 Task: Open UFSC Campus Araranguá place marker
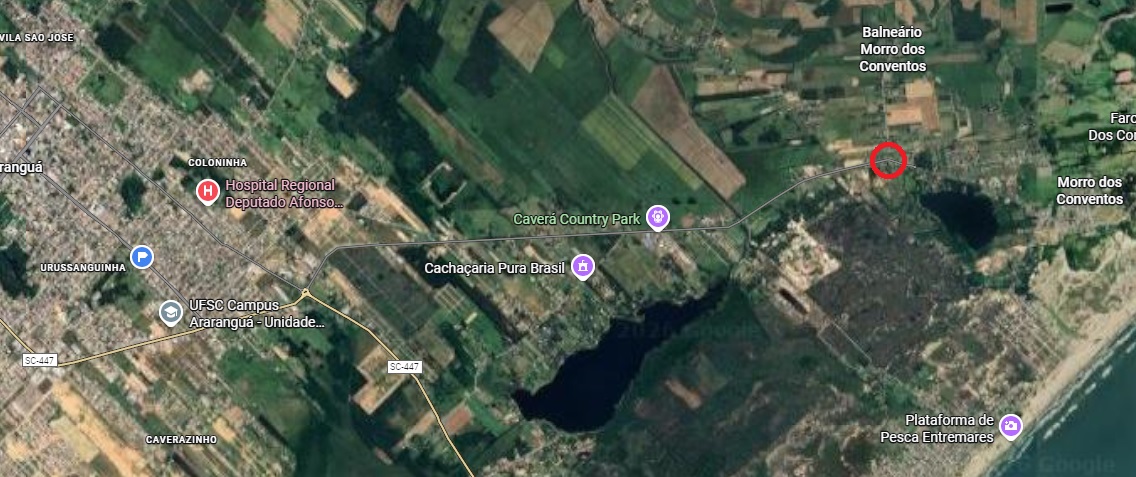click(171, 313)
